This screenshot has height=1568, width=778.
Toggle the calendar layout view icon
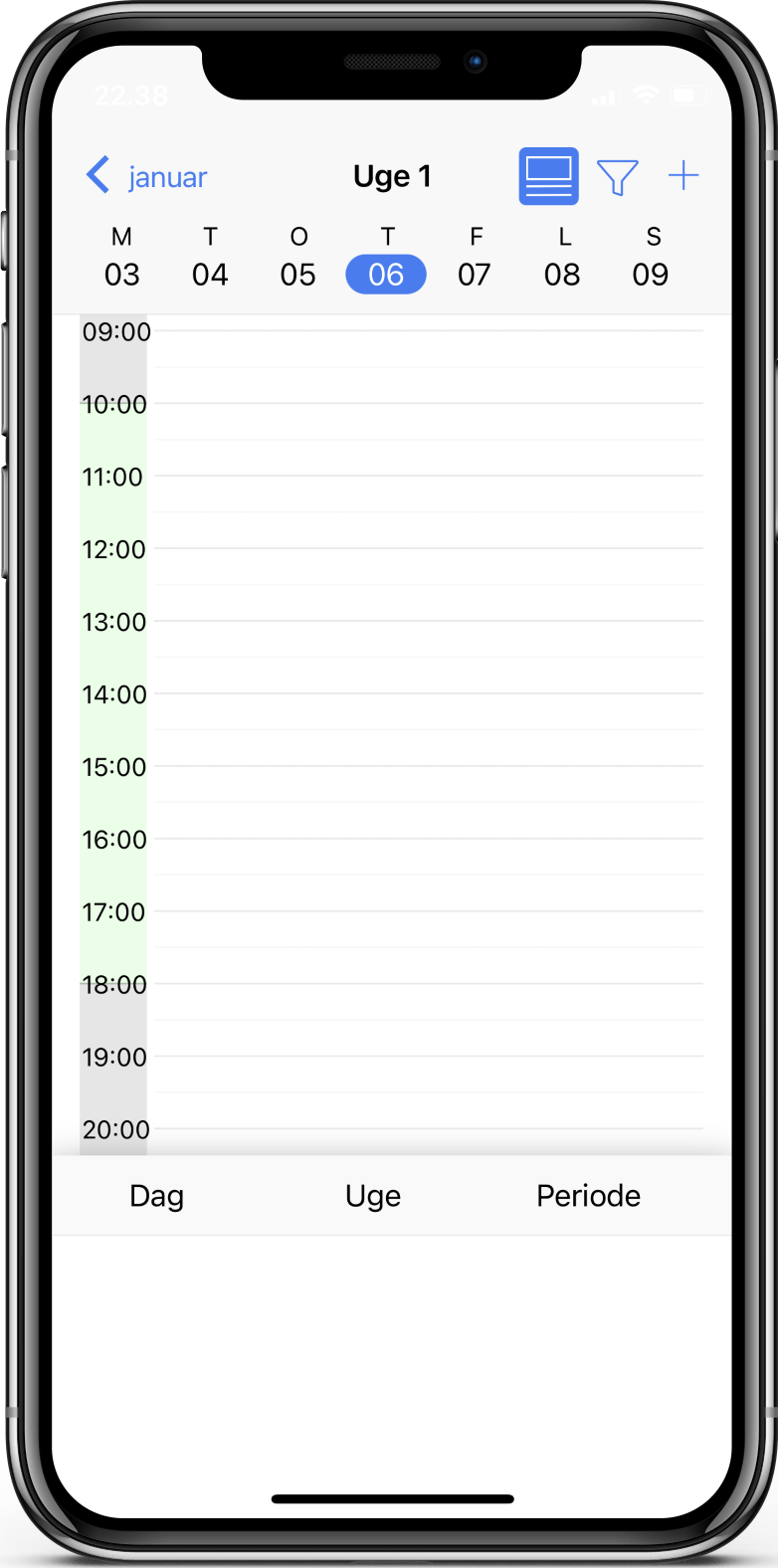(548, 176)
